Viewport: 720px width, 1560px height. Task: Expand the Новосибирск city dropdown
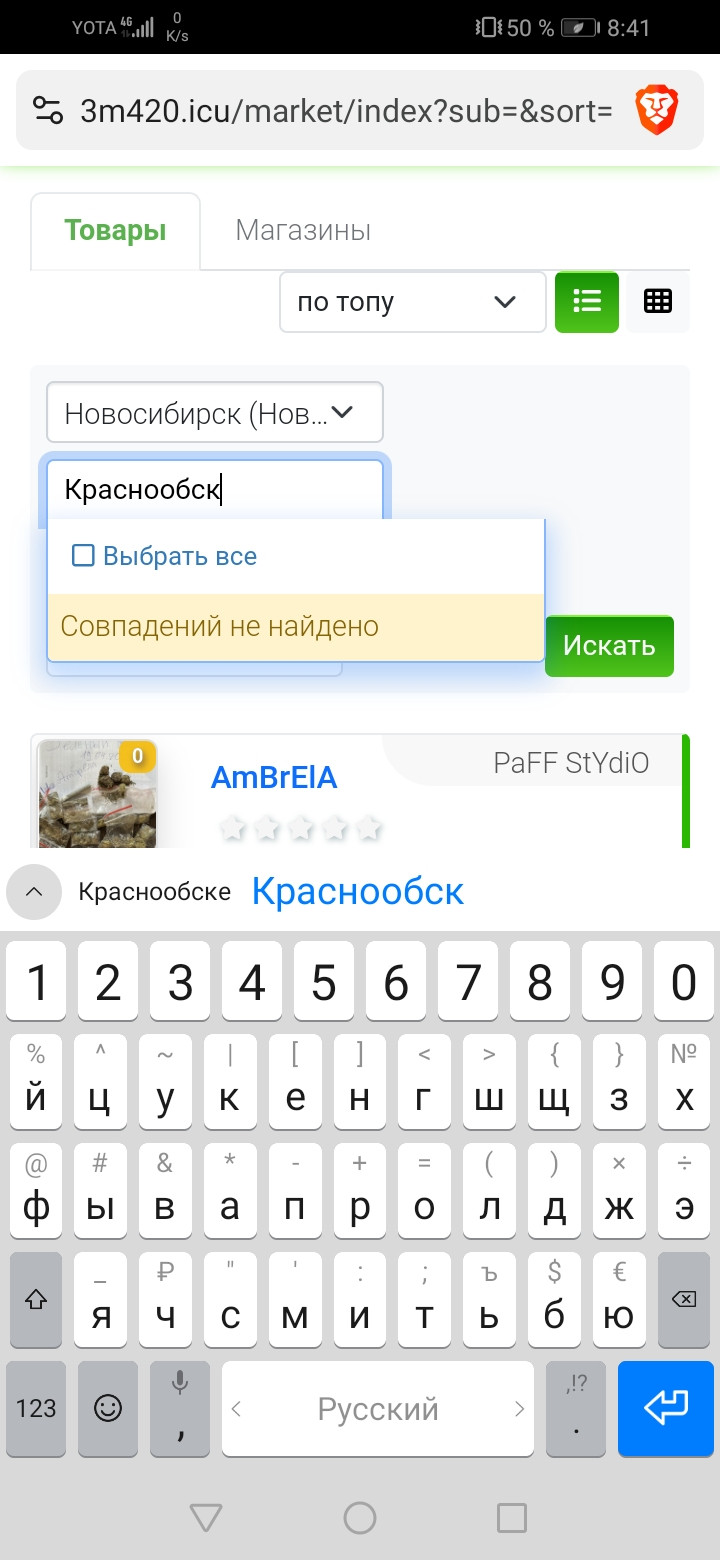pyautogui.click(x=214, y=412)
